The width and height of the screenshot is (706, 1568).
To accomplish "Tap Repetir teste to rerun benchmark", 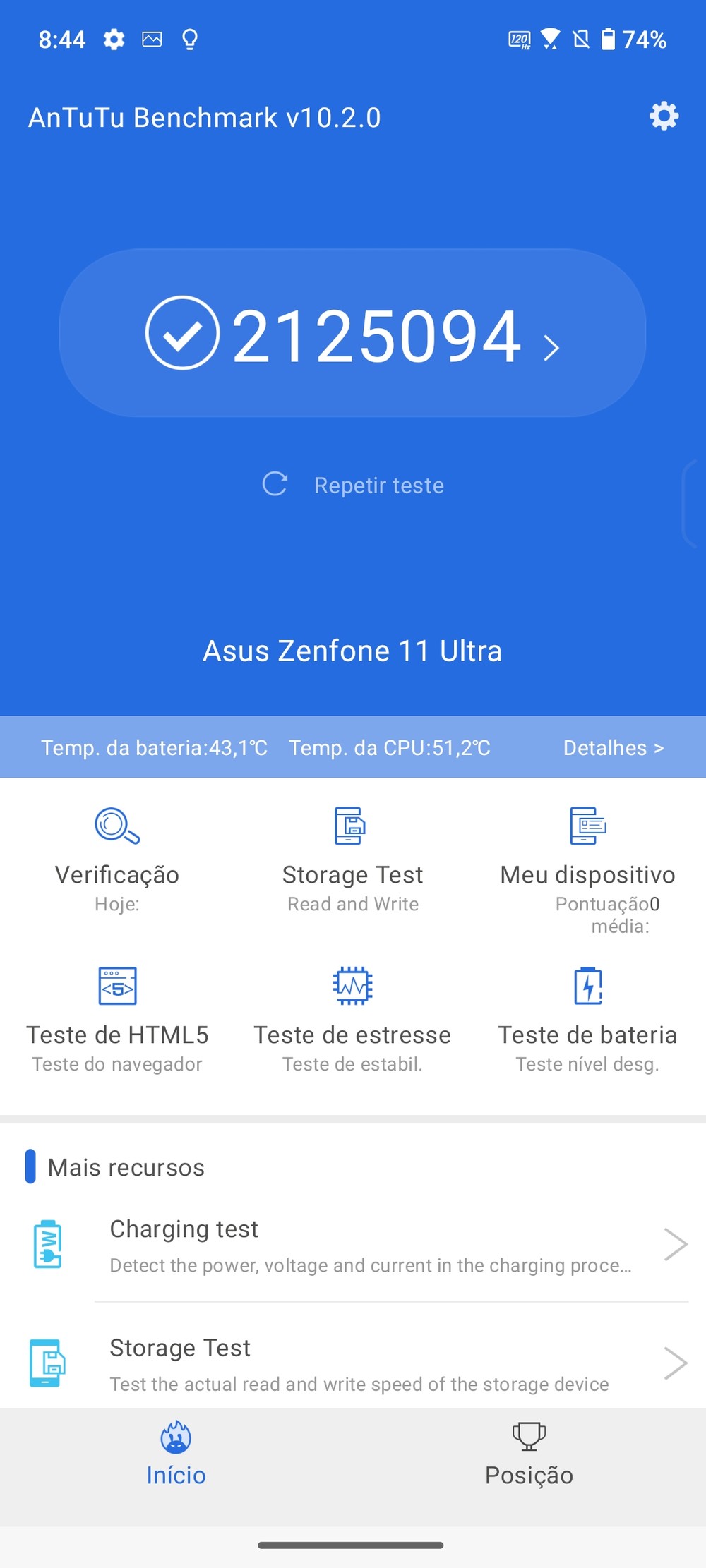I will 353,485.
